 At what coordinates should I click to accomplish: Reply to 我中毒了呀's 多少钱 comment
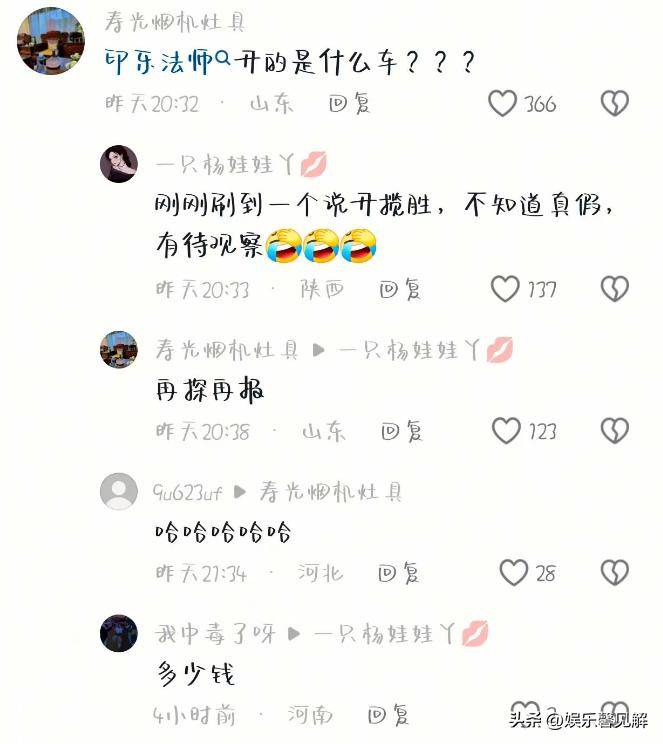388,714
